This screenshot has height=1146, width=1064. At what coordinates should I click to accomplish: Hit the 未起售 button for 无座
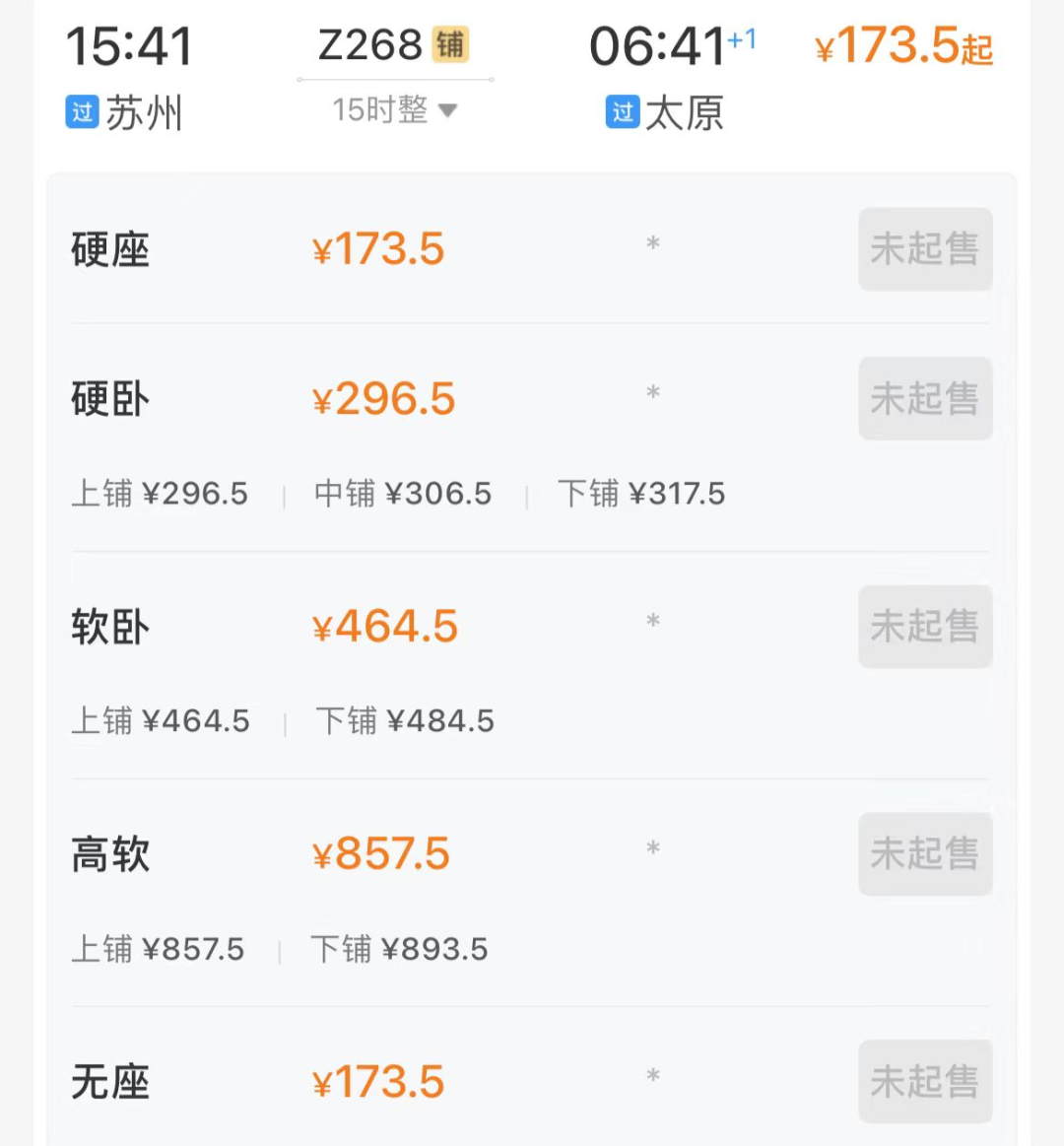[924, 1082]
